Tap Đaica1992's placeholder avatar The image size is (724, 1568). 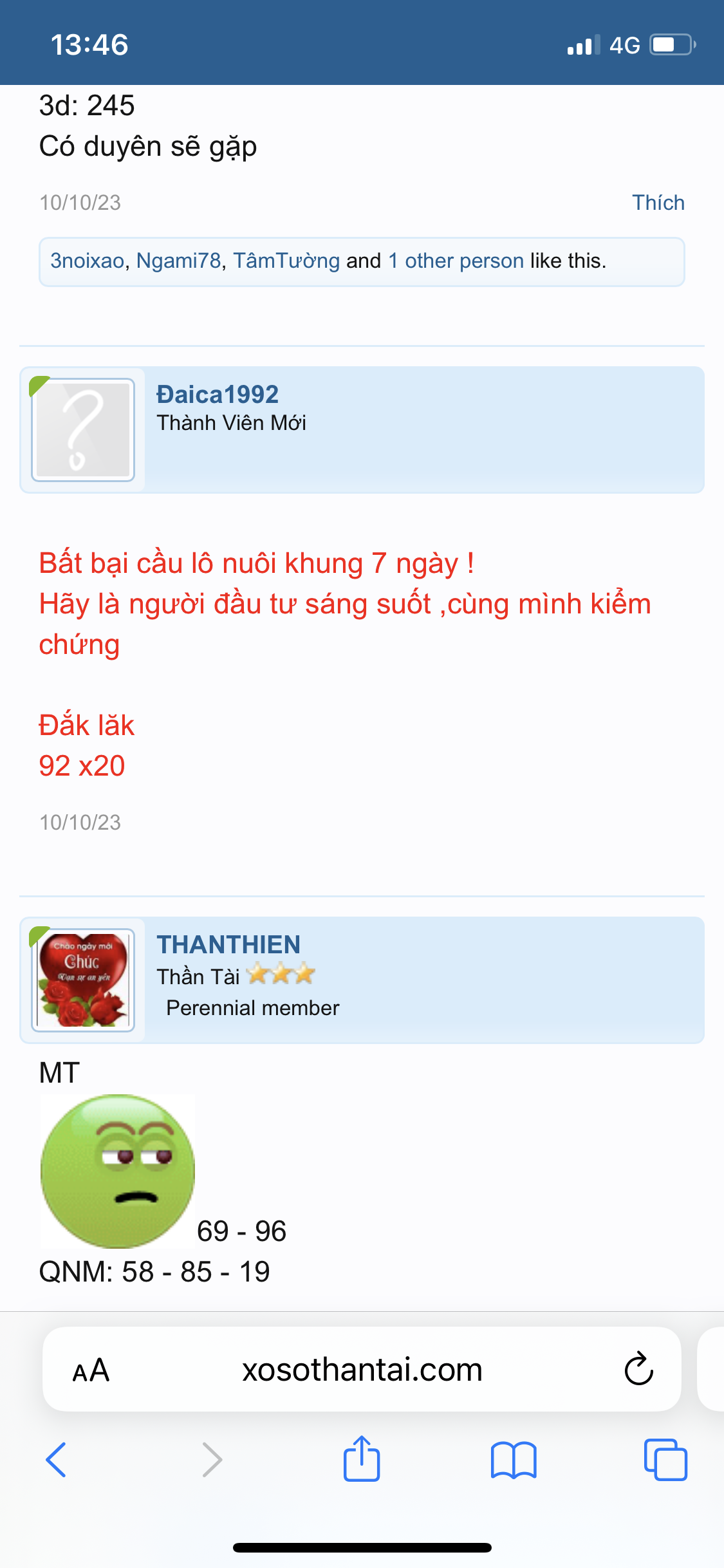point(83,430)
